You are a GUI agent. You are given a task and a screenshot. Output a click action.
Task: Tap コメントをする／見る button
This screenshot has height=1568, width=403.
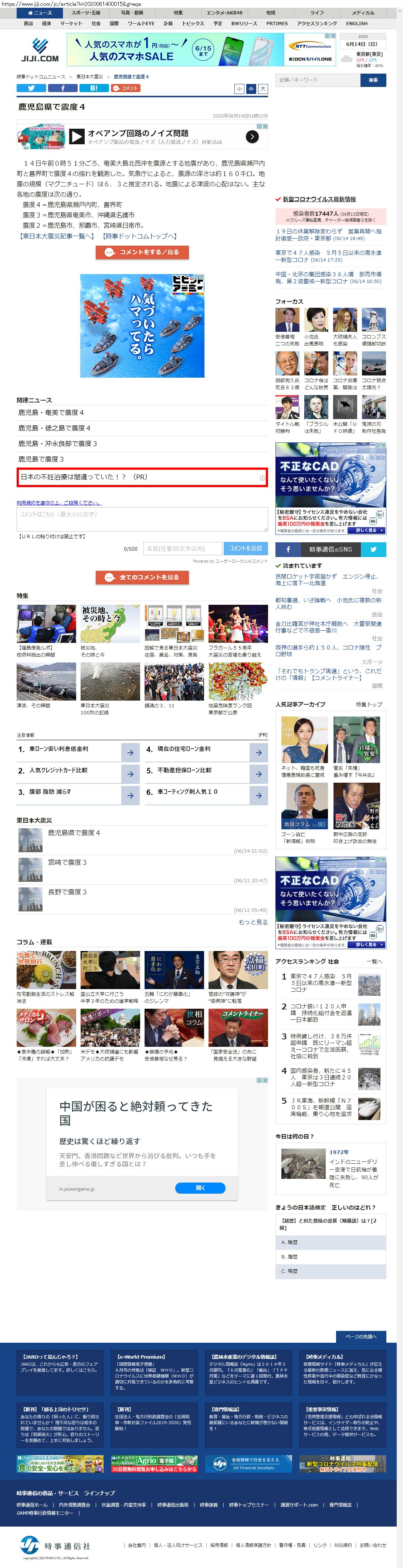[x=142, y=252]
